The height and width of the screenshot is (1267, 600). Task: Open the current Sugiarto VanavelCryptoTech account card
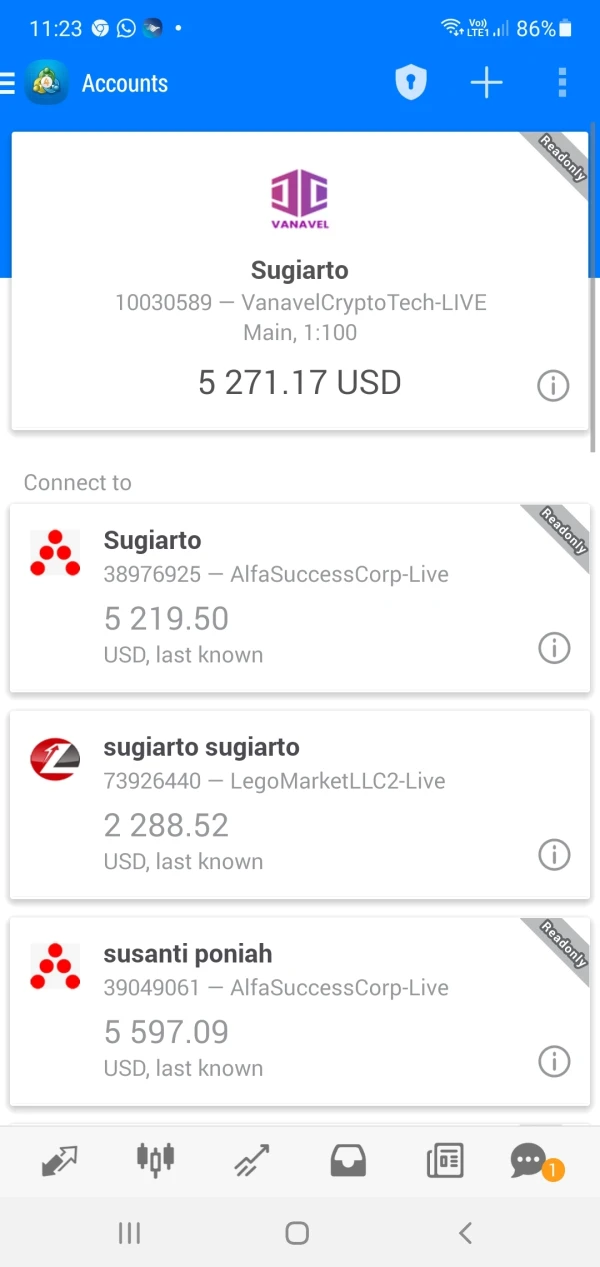pos(300,290)
